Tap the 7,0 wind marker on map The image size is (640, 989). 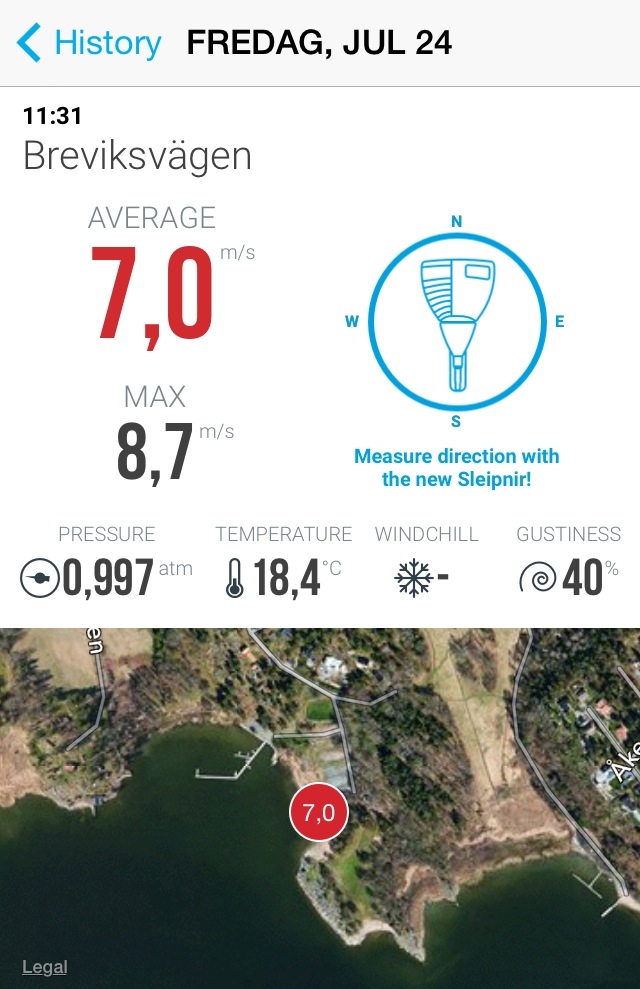318,813
